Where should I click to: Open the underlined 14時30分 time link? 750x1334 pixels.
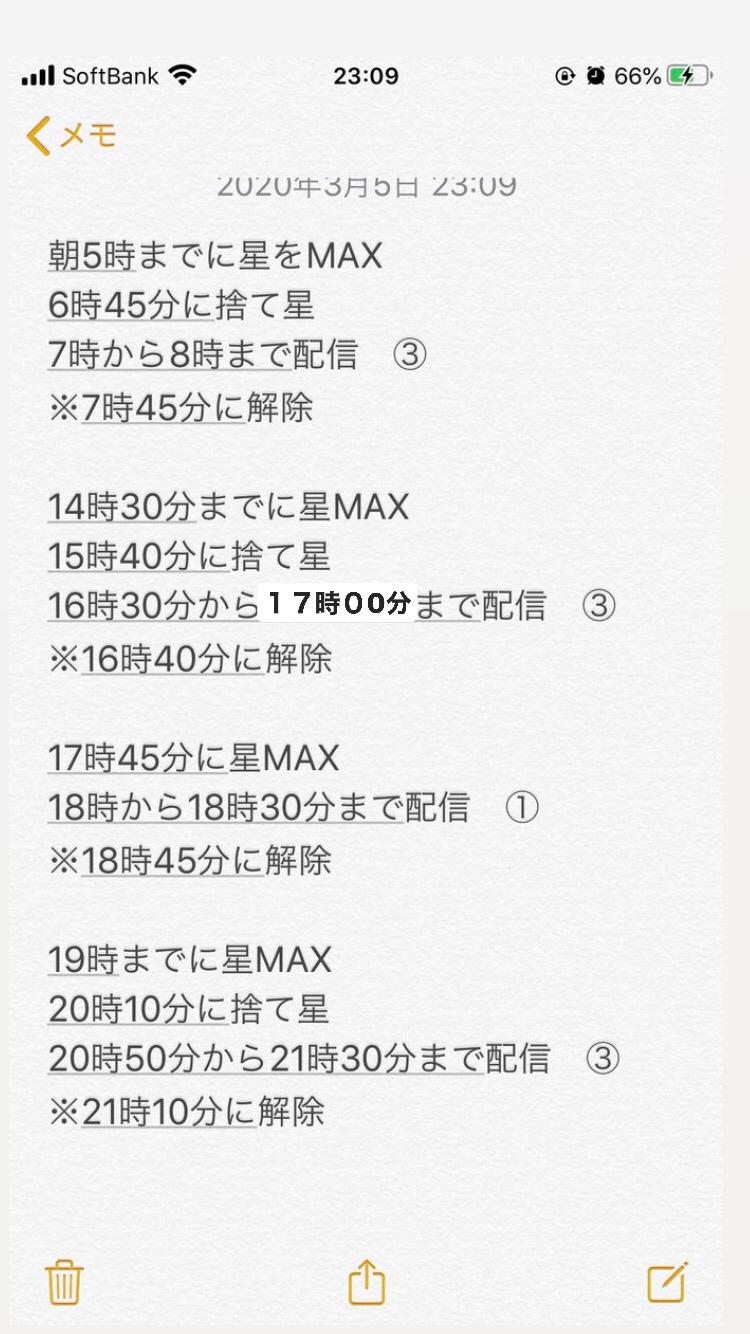[121, 507]
